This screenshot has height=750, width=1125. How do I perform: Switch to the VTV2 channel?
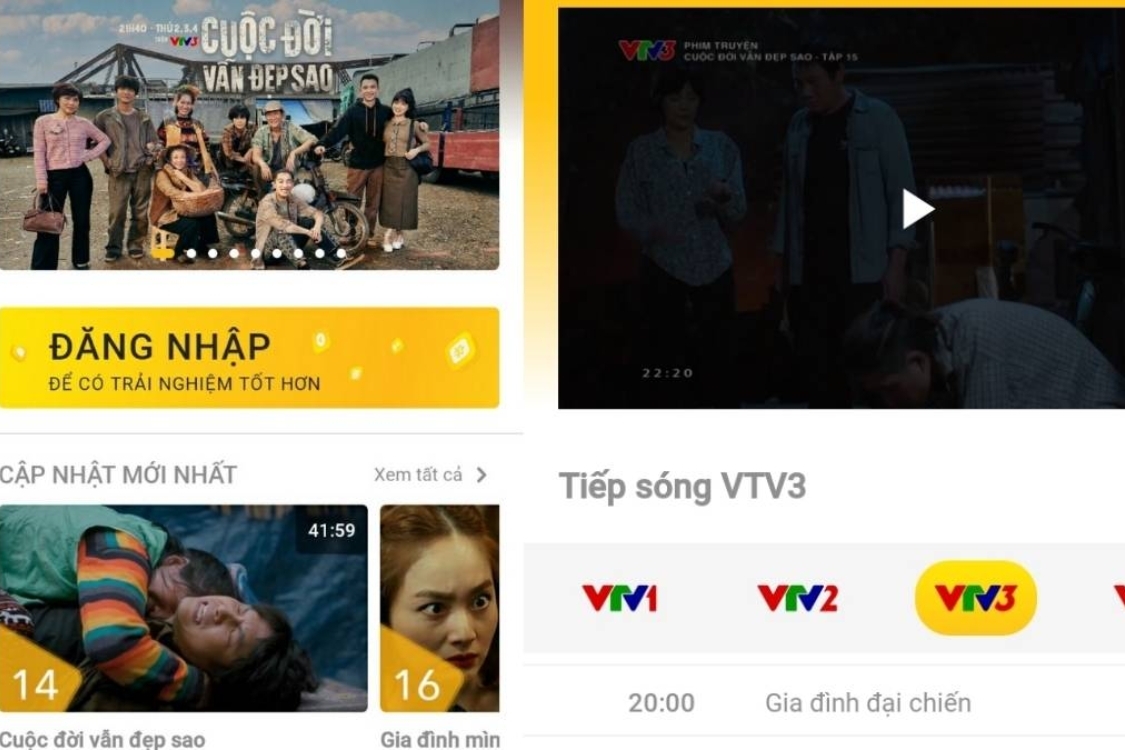[797, 598]
